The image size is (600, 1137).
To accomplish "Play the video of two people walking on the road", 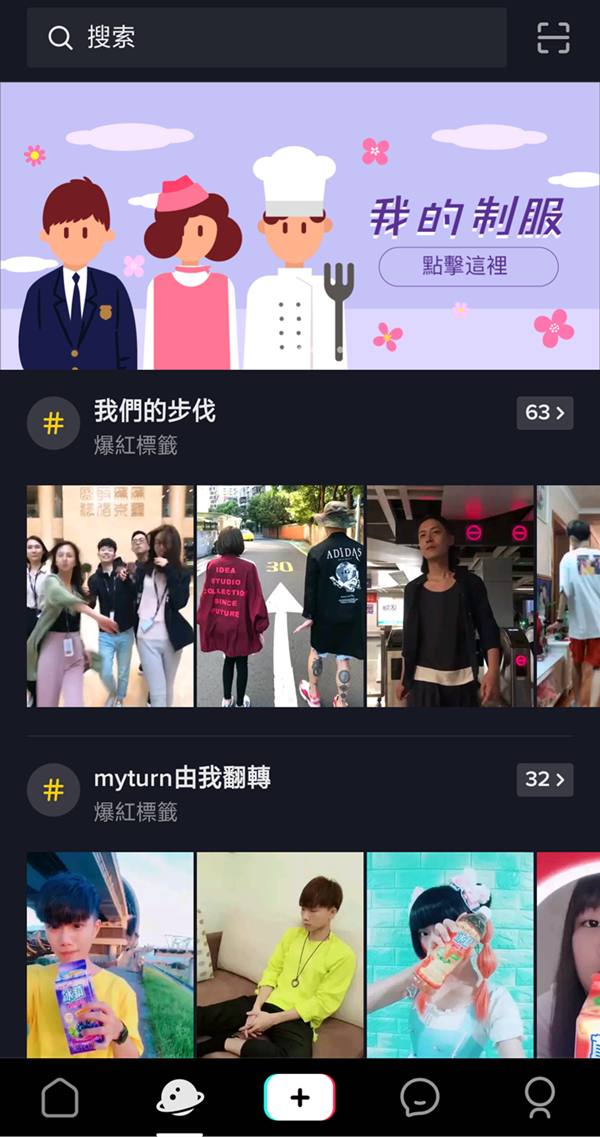I will pos(280,596).
